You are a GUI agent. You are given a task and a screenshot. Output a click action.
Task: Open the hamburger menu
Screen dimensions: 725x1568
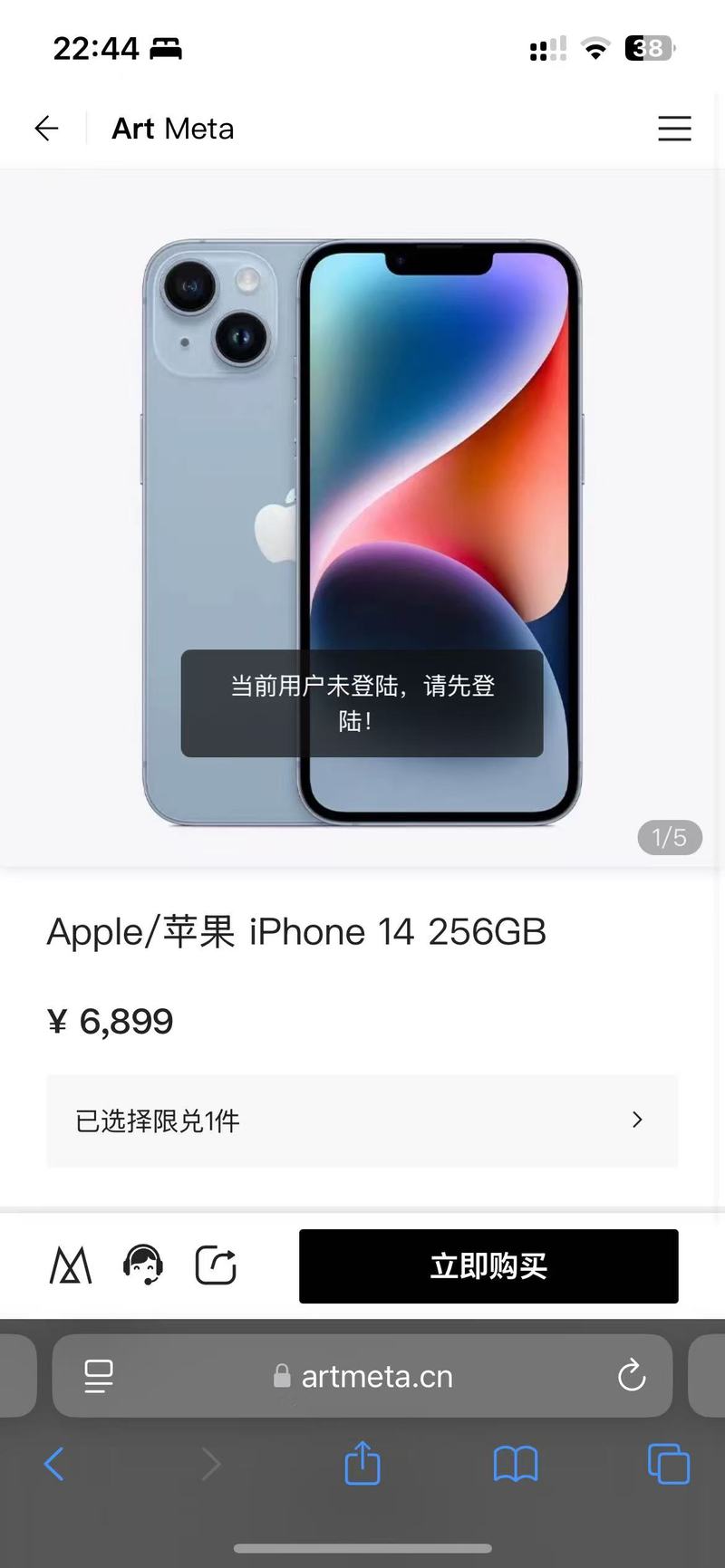pos(674,129)
